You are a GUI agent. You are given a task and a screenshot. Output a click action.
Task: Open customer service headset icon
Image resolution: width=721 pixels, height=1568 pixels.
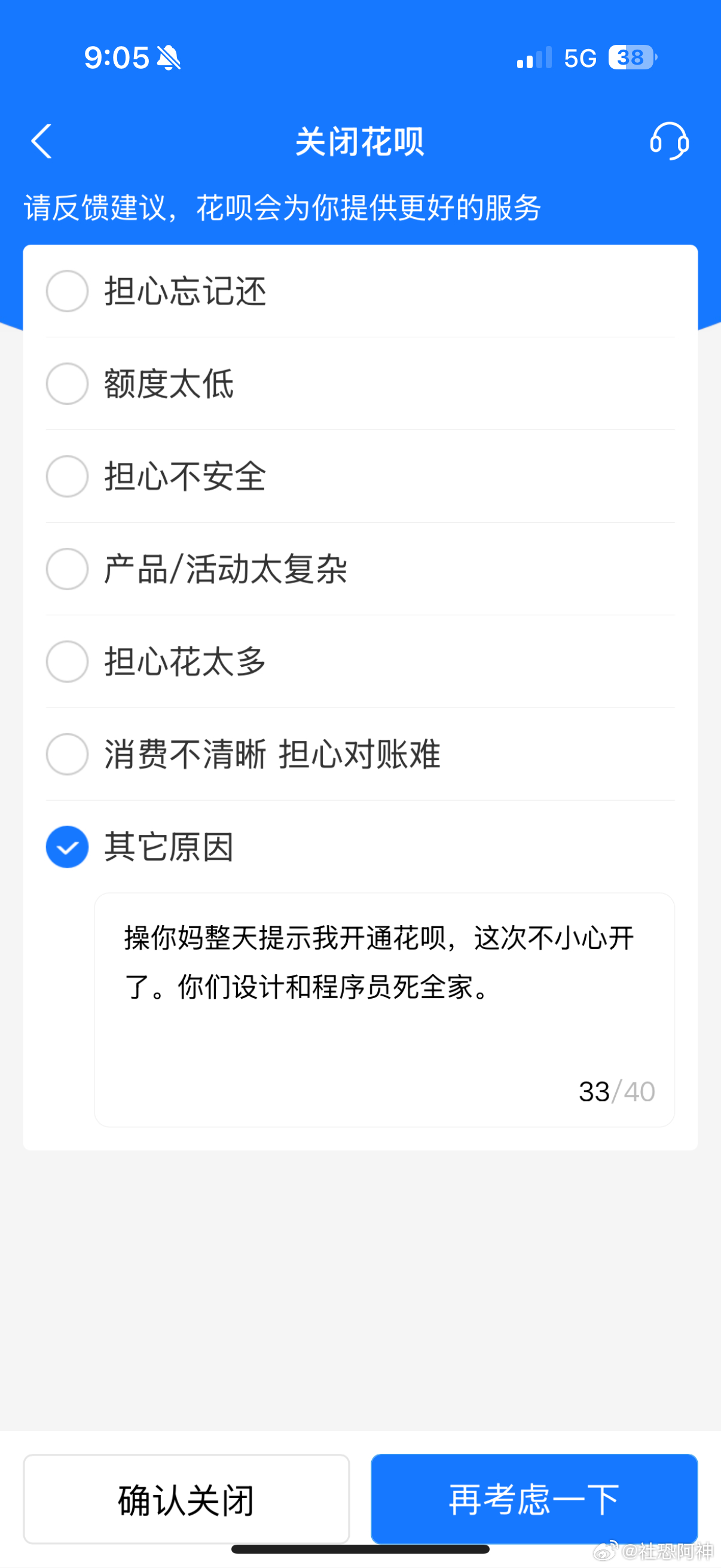coord(668,141)
